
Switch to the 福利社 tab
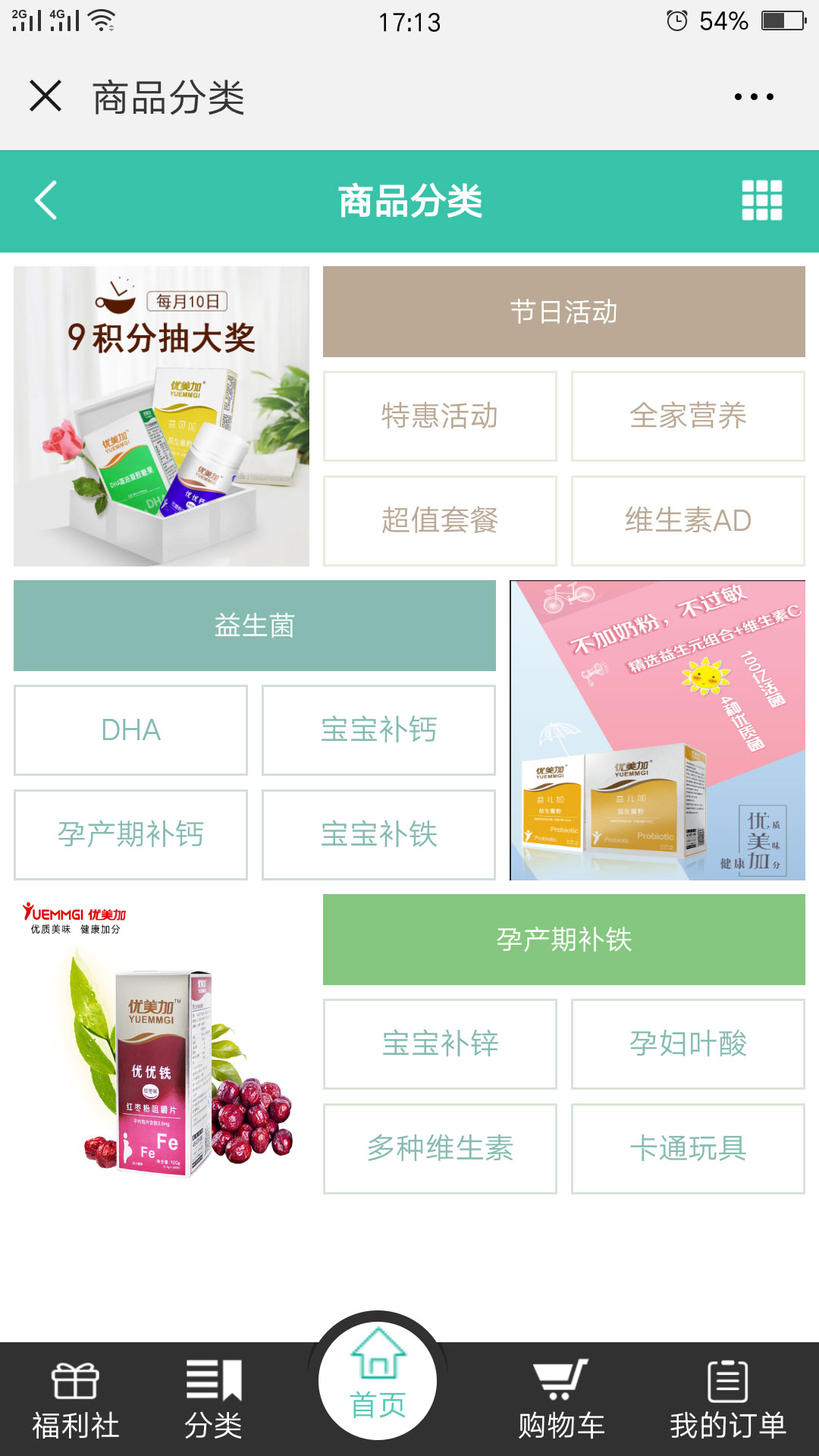75,1400
